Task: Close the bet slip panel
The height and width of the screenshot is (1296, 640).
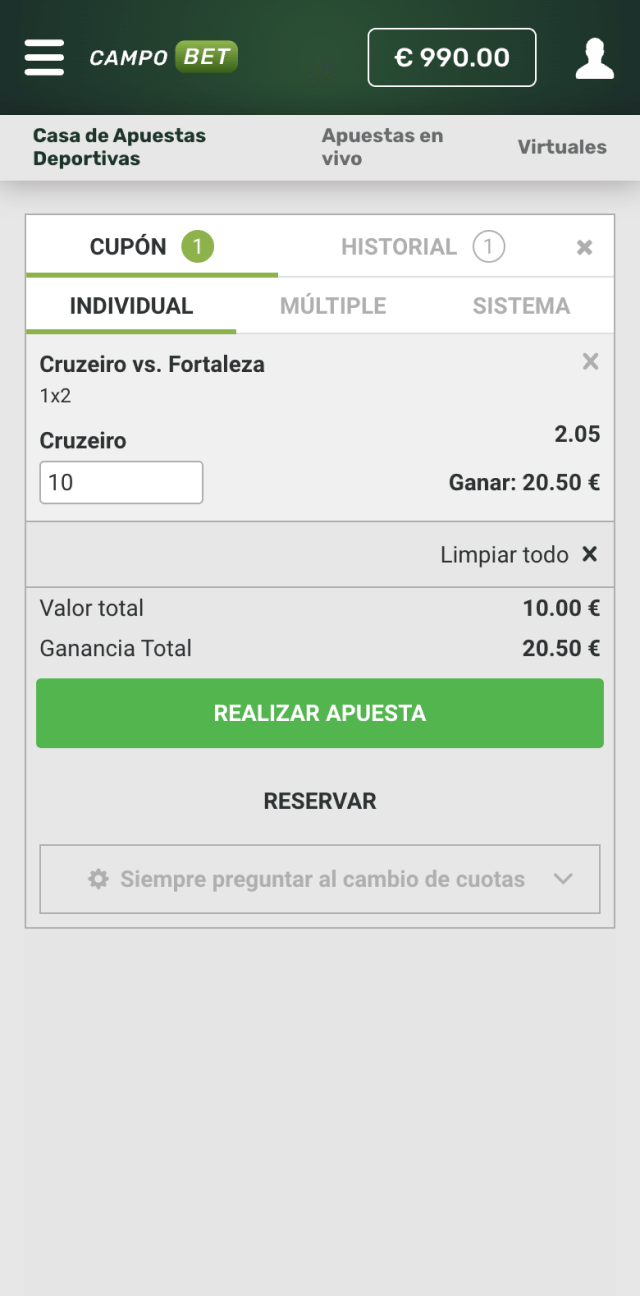Action: [585, 247]
